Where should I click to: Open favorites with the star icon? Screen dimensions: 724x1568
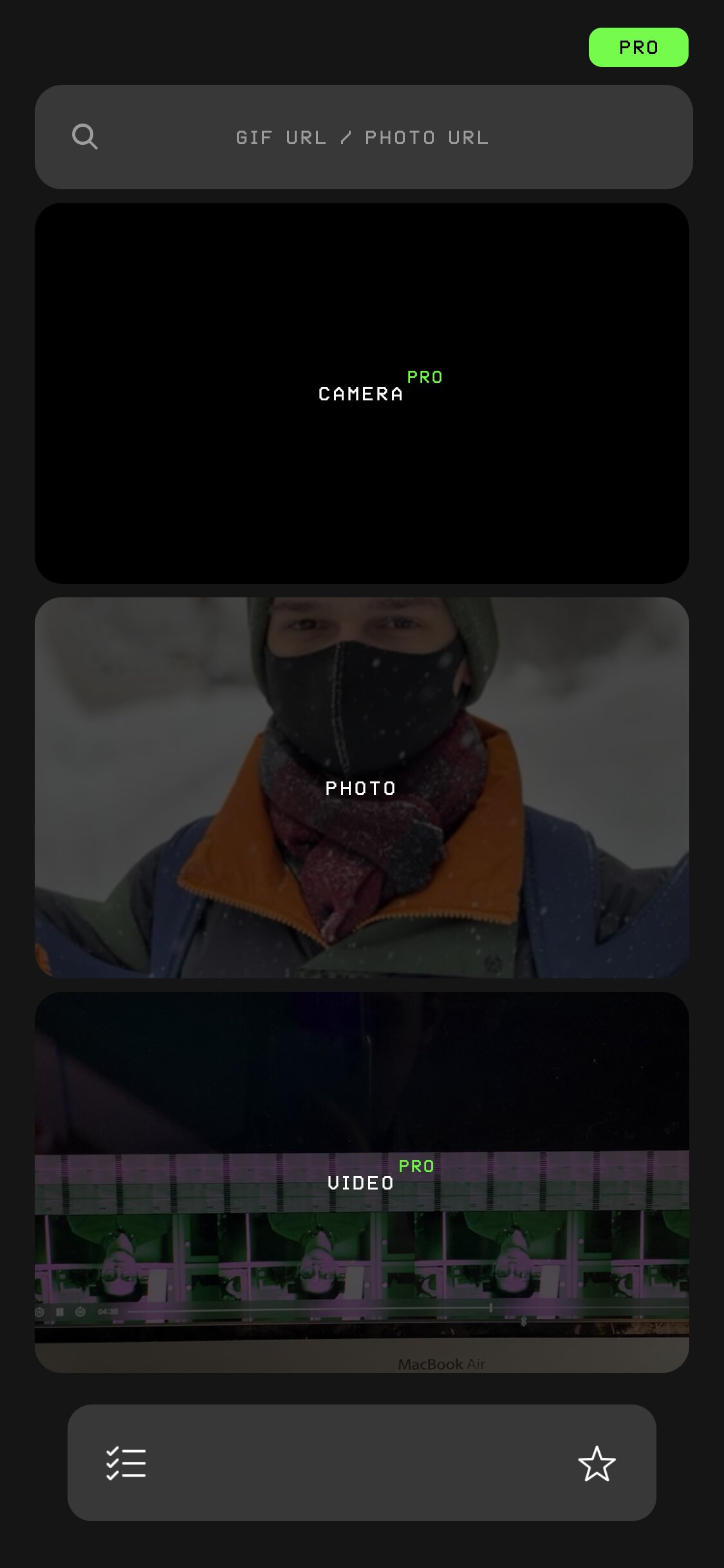click(597, 1463)
